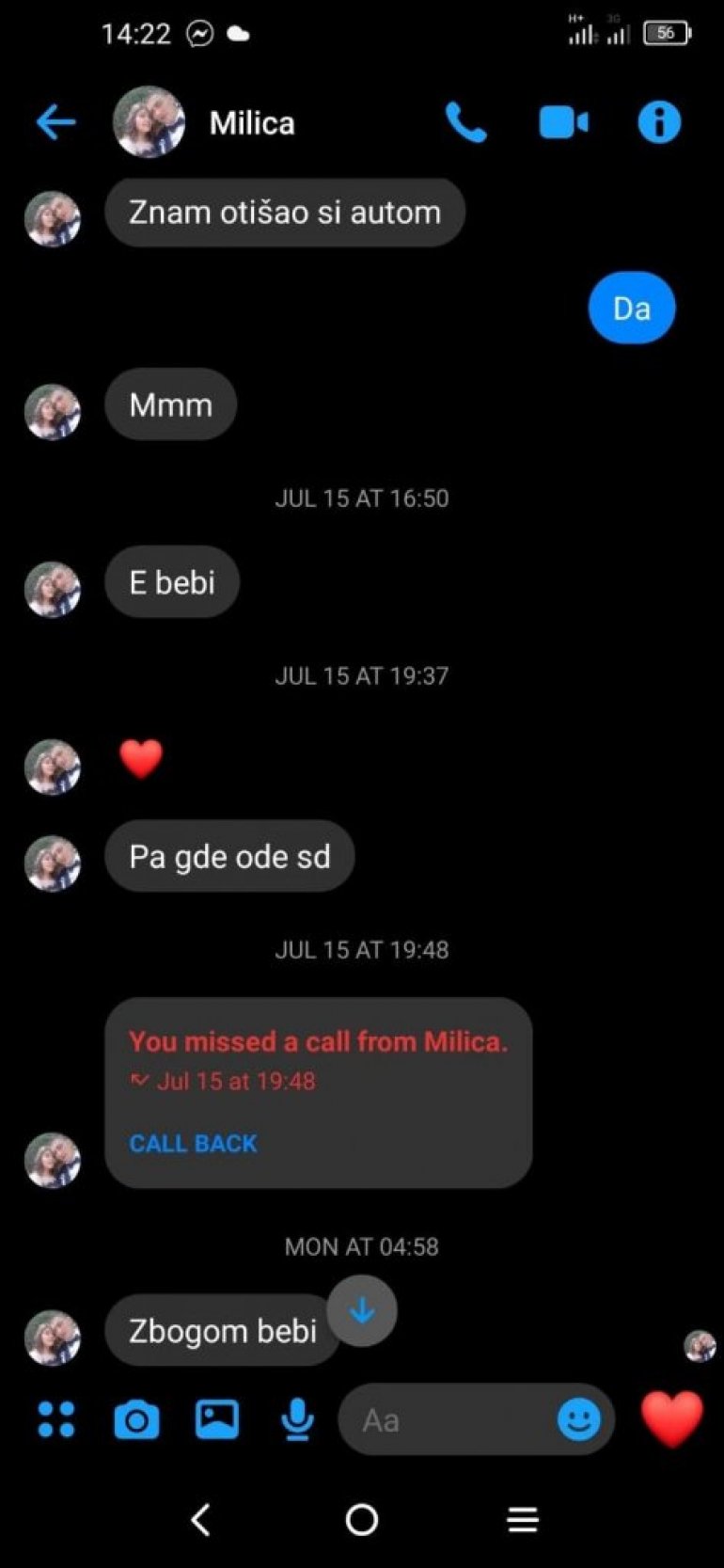Open conversation info for Milica
The height and width of the screenshot is (1568, 724).
point(659,122)
